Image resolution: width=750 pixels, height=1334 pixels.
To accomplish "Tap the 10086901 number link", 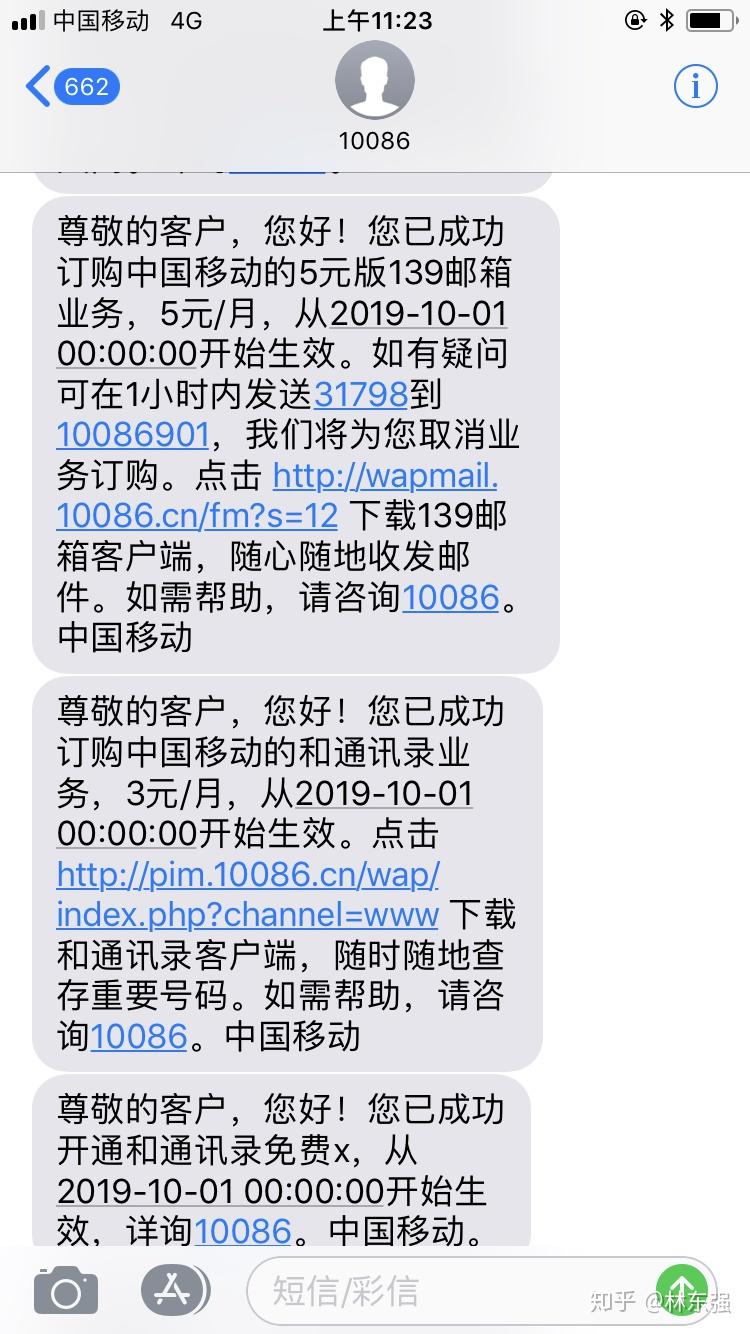I will pyautogui.click(x=134, y=435).
